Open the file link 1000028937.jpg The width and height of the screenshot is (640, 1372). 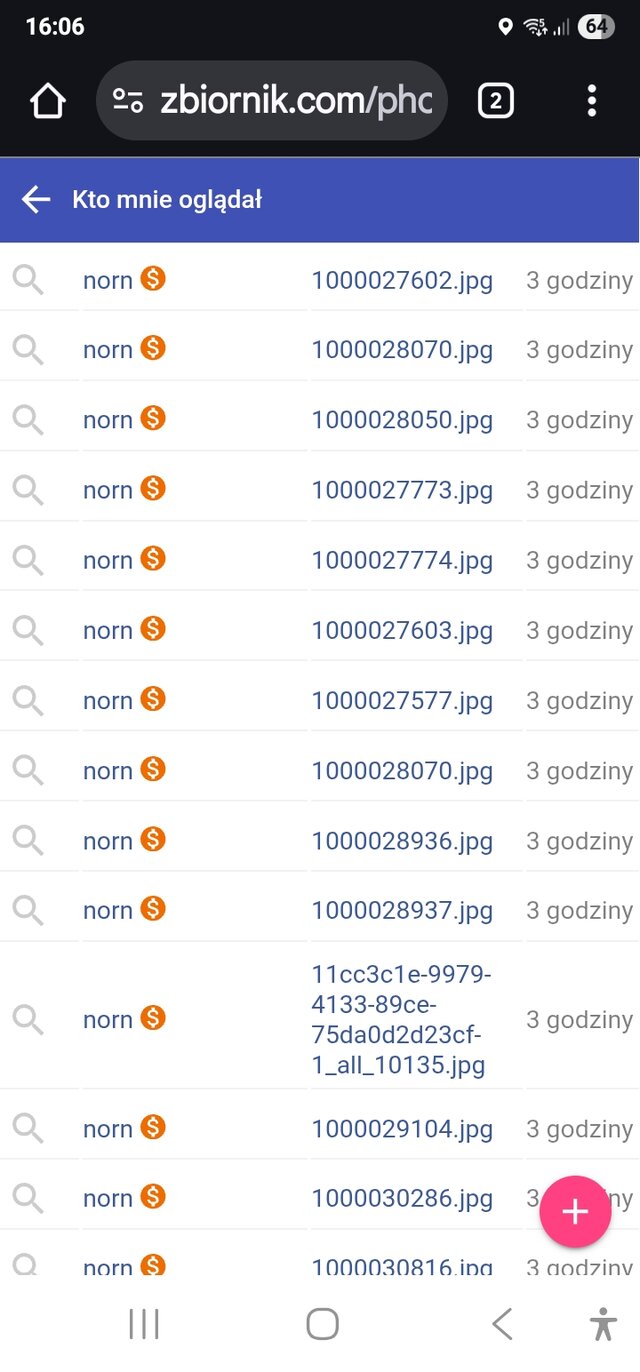(x=402, y=911)
